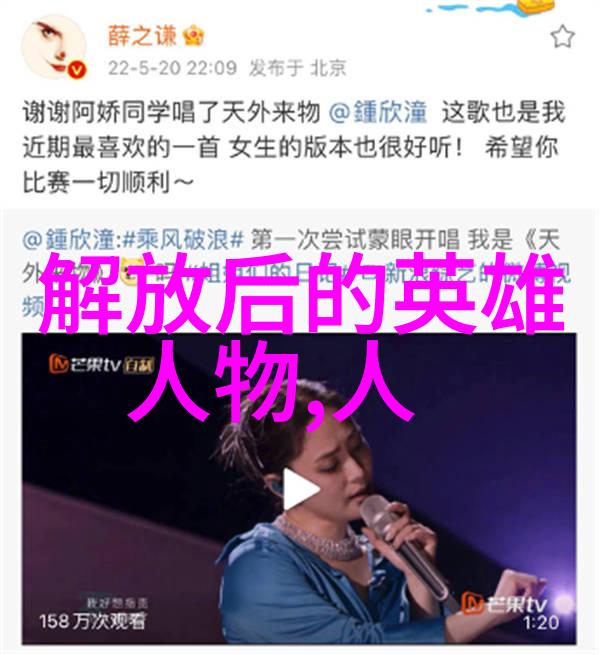Play the embedded video
This screenshot has height=655, width=600.
coord(300,490)
